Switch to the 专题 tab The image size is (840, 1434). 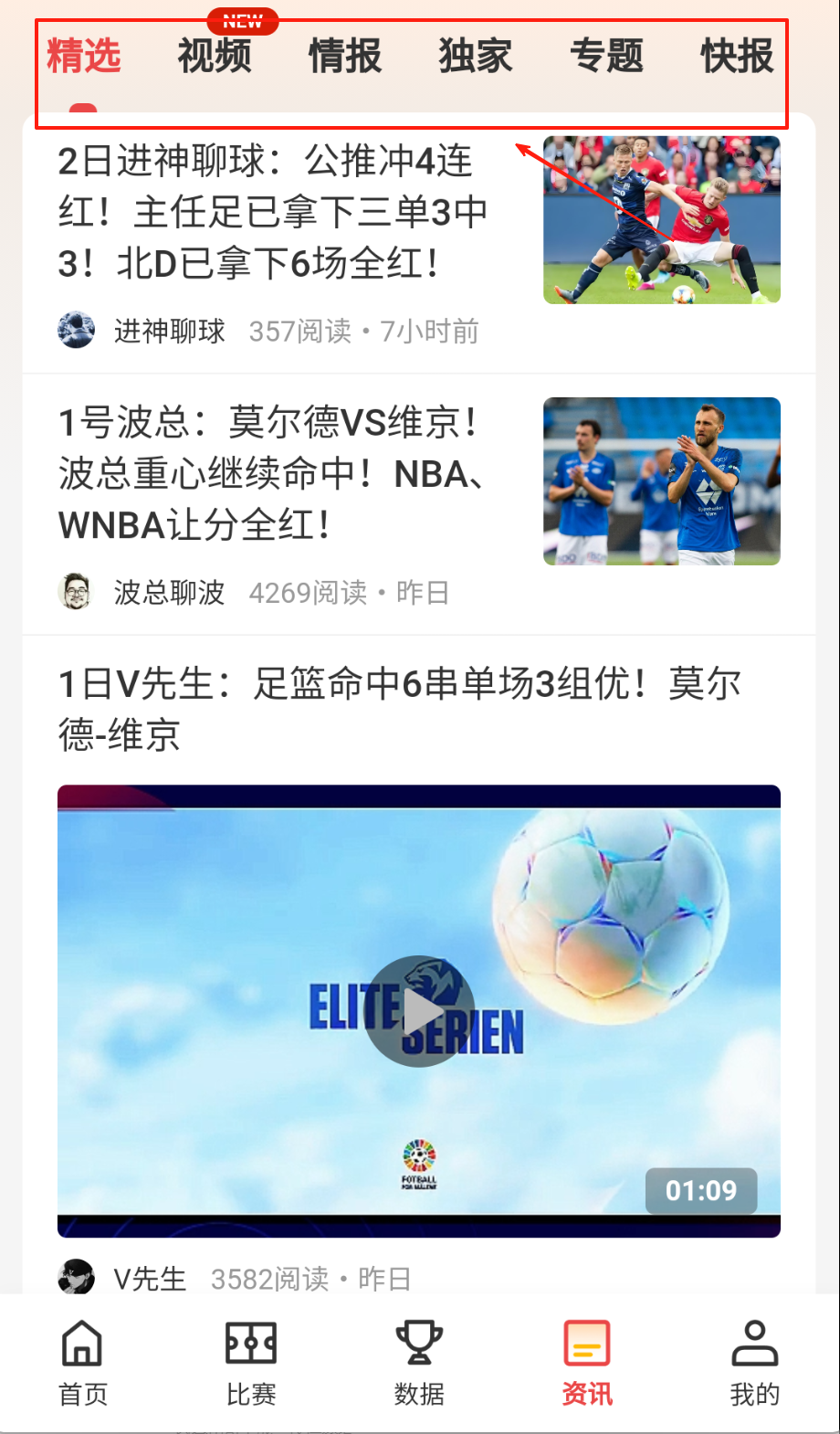click(606, 57)
